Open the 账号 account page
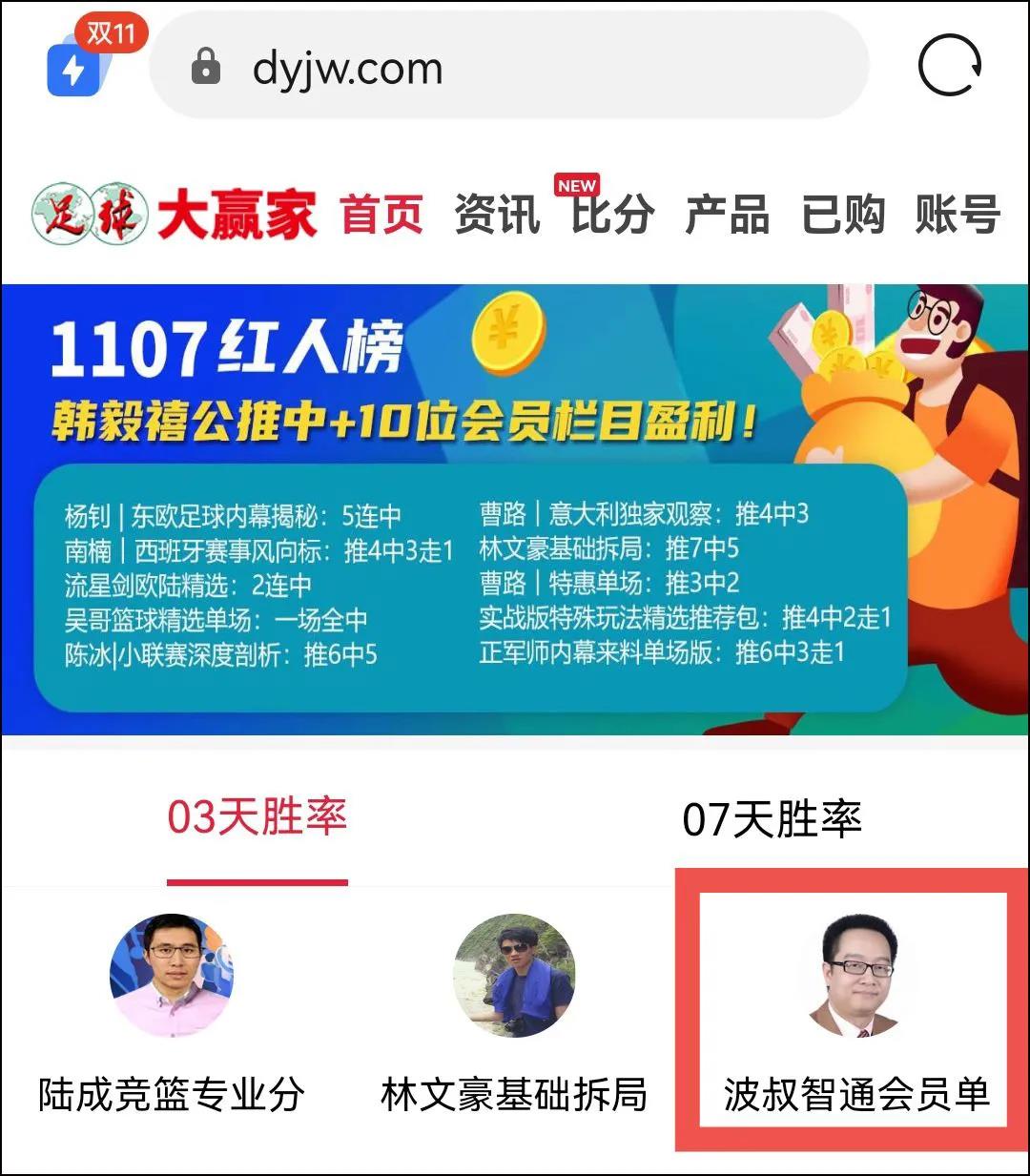The width and height of the screenshot is (1030, 1176). (957, 214)
